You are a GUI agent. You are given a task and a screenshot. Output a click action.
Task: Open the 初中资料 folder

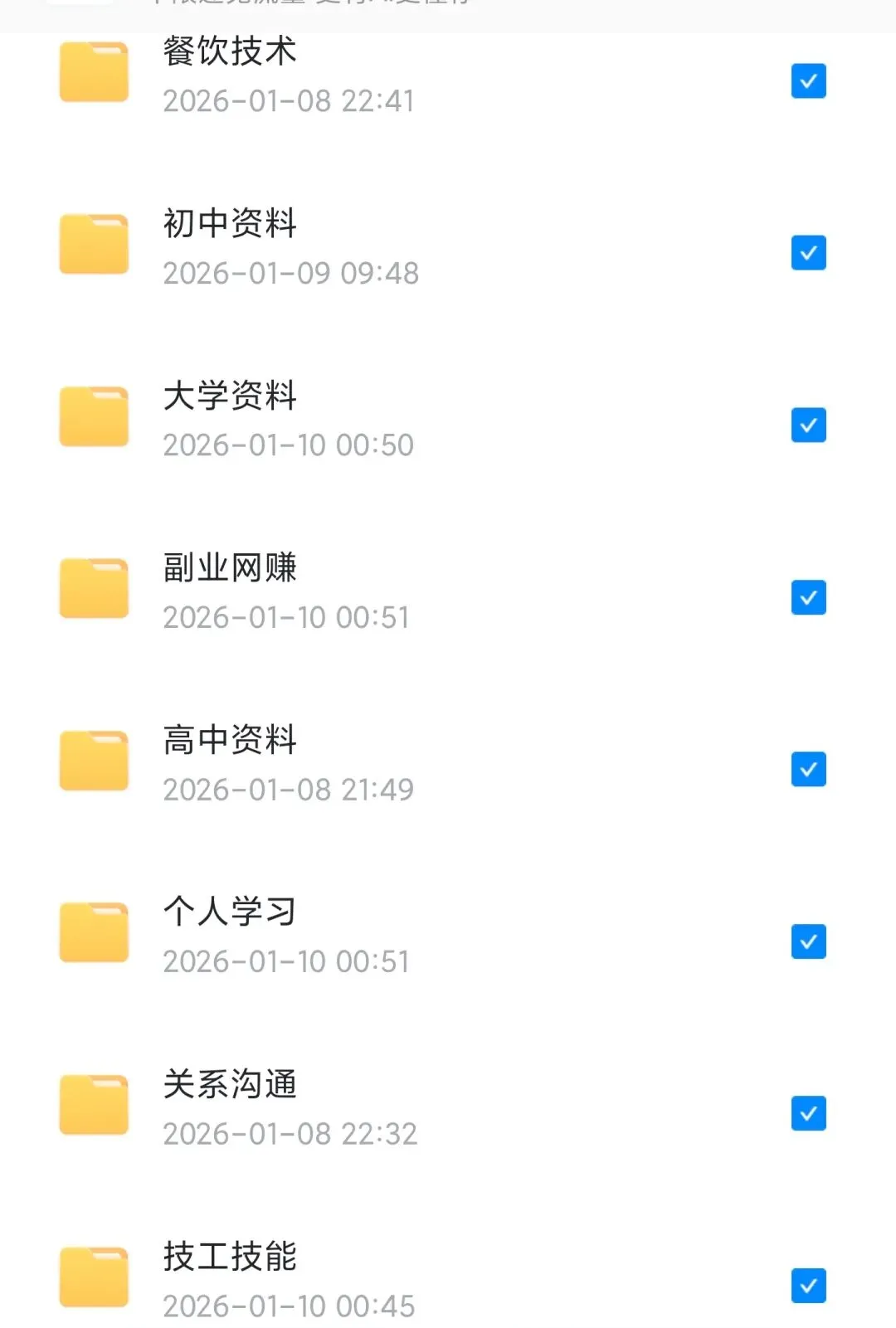click(229, 225)
